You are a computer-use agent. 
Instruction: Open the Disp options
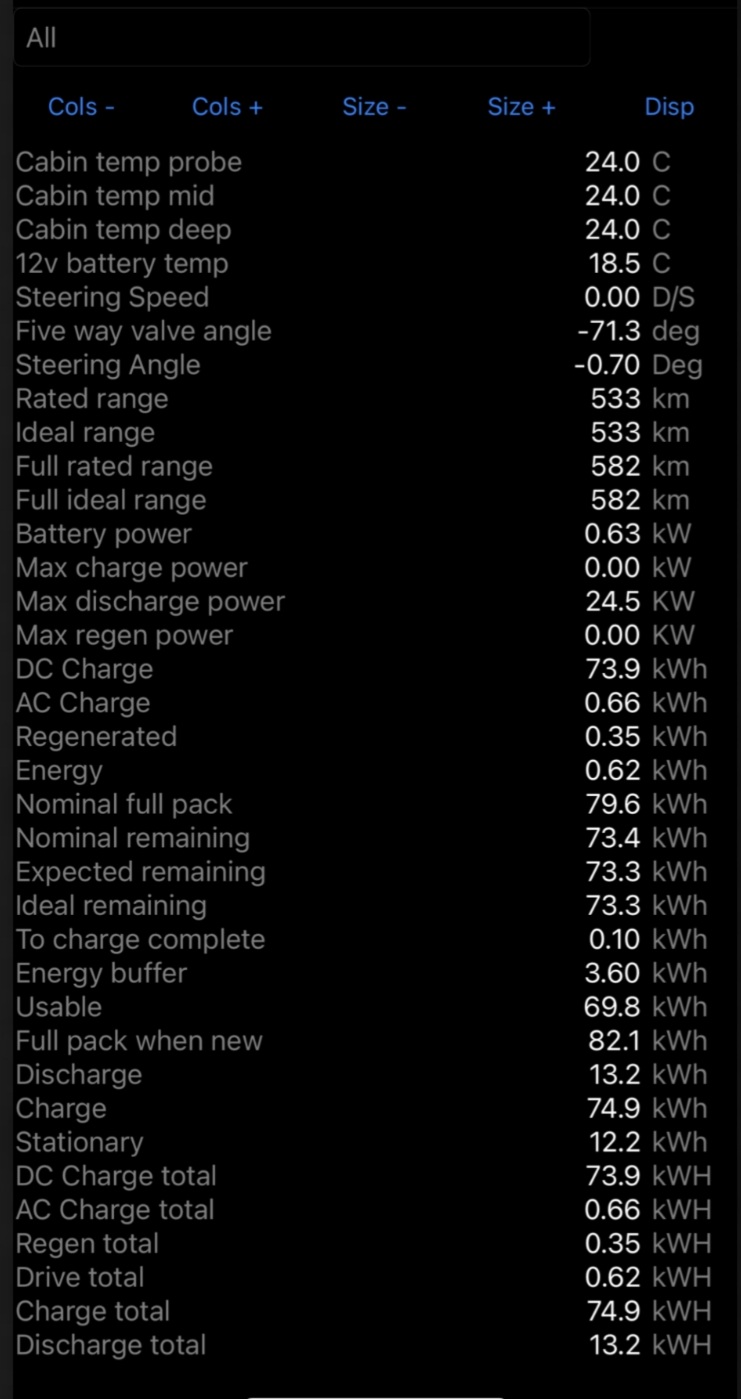coord(669,107)
